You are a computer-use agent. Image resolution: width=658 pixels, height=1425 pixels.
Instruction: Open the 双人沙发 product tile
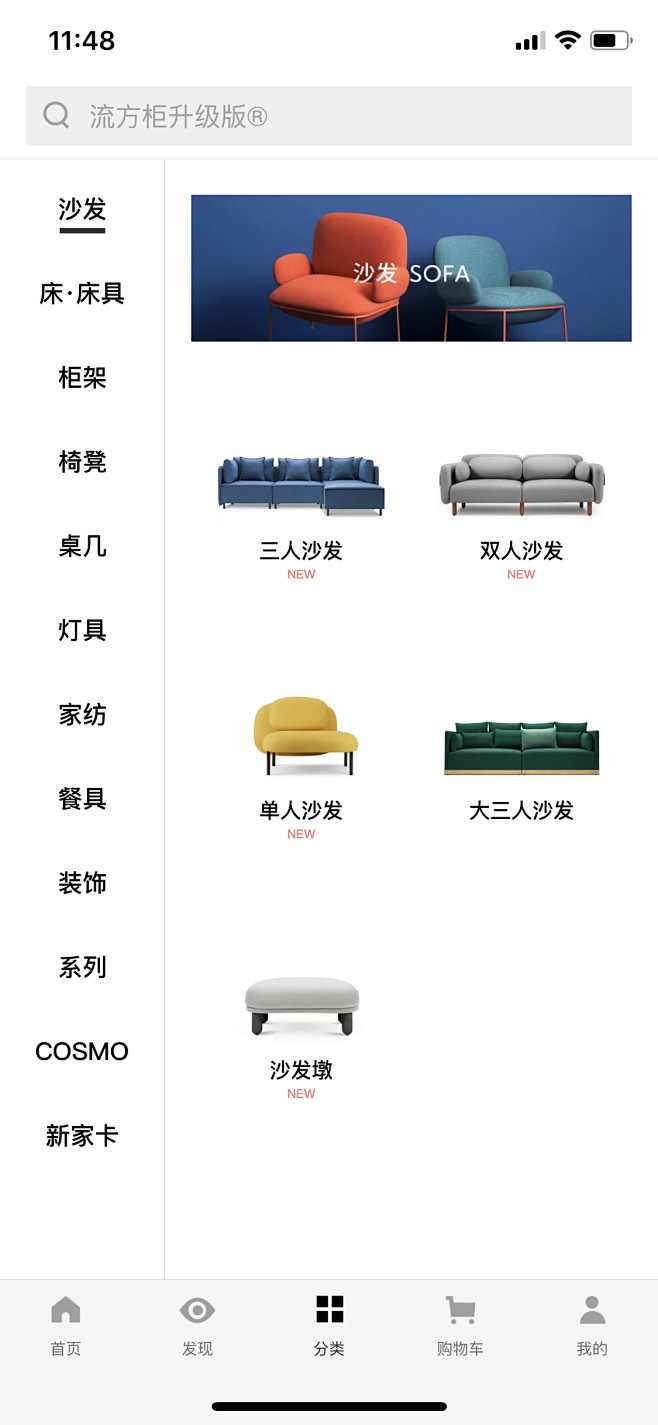(x=521, y=517)
